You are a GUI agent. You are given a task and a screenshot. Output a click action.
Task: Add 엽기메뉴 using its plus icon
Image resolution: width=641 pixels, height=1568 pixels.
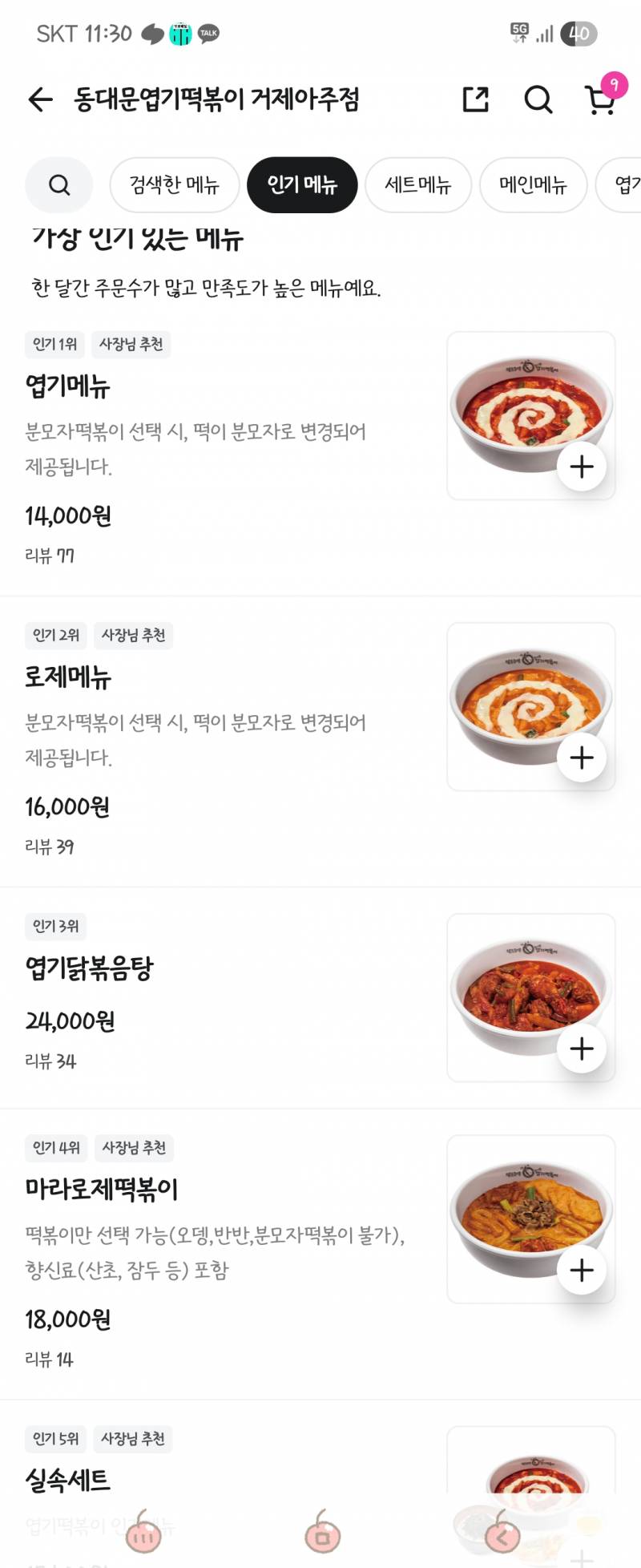581,467
